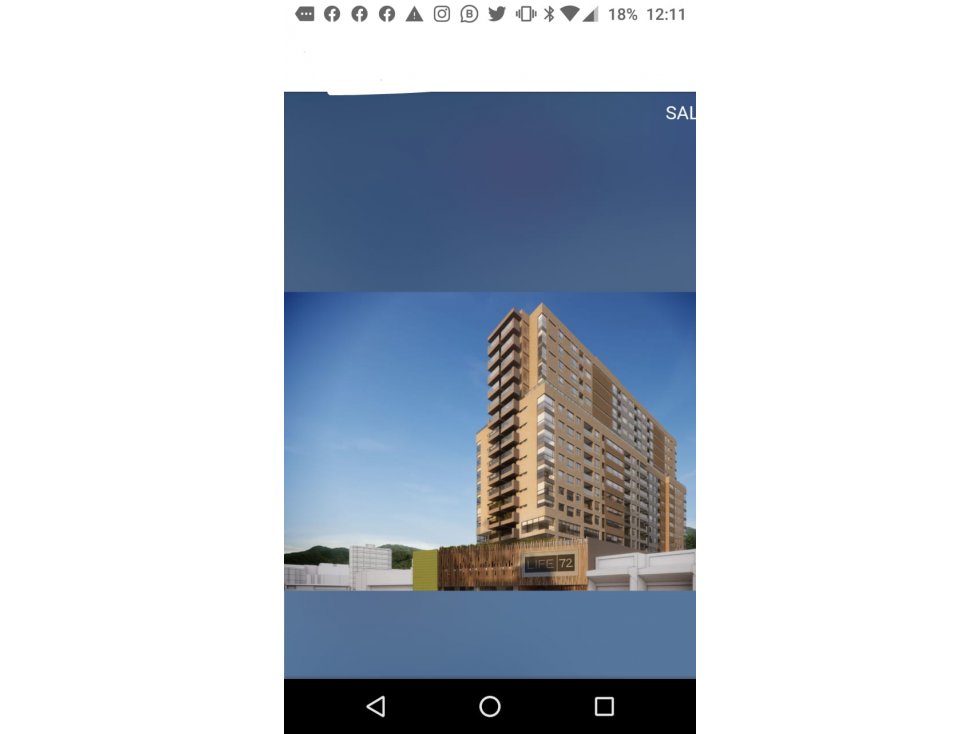The image size is (979, 734).
Task: Tap the partially visible SAL button
Action: pos(680,113)
